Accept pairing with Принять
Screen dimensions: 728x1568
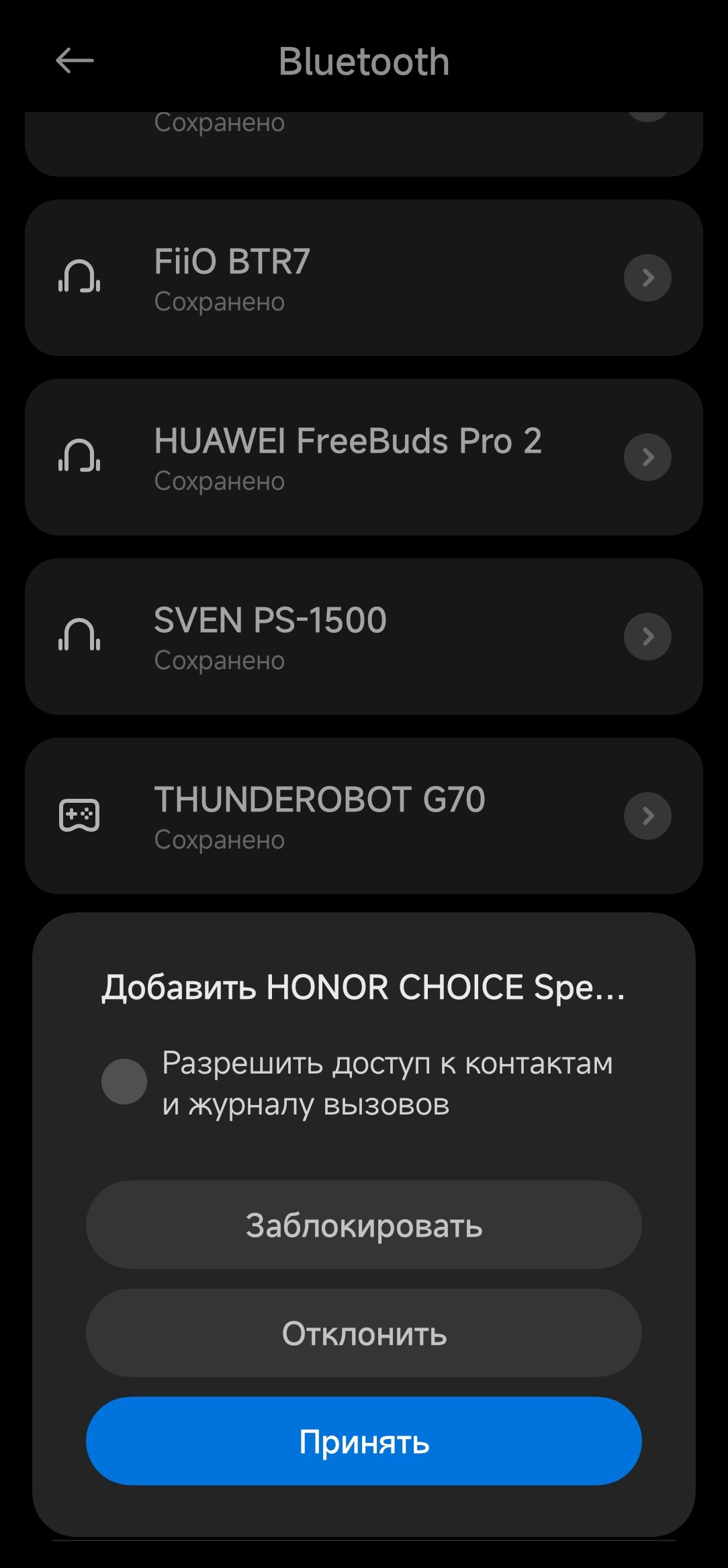tap(363, 1441)
